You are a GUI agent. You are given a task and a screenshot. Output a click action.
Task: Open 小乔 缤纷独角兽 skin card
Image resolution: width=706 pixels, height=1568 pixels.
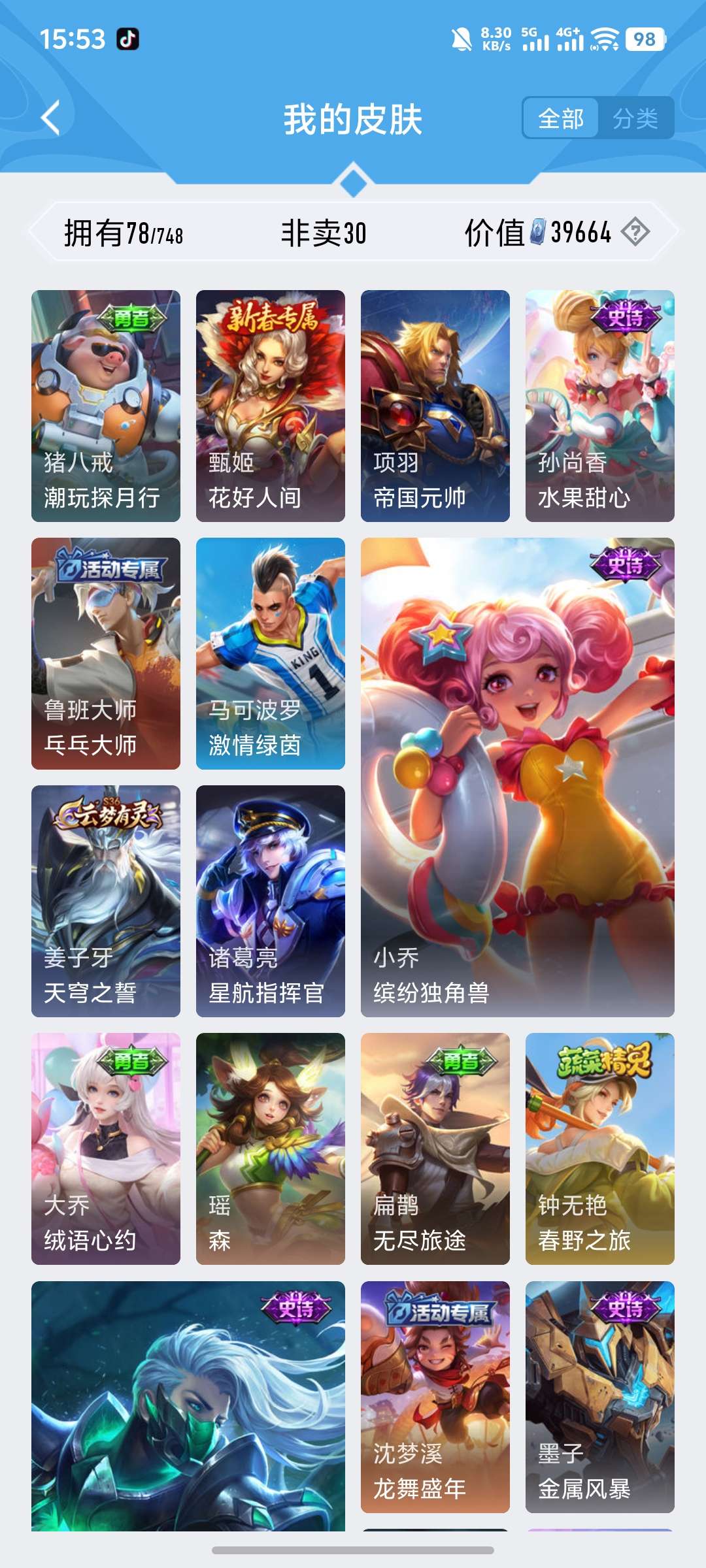[x=518, y=777]
